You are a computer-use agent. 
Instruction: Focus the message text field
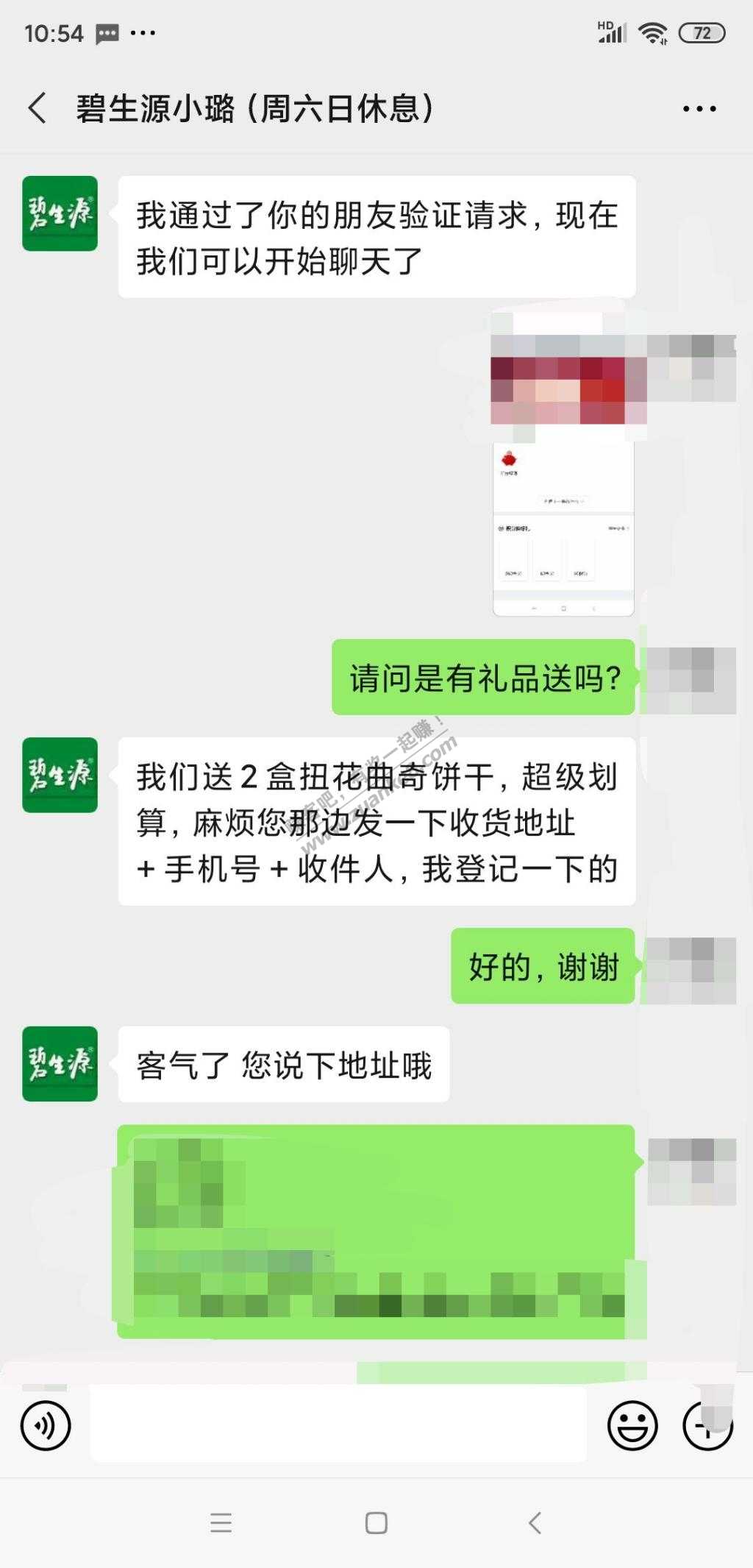coord(338,1425)
